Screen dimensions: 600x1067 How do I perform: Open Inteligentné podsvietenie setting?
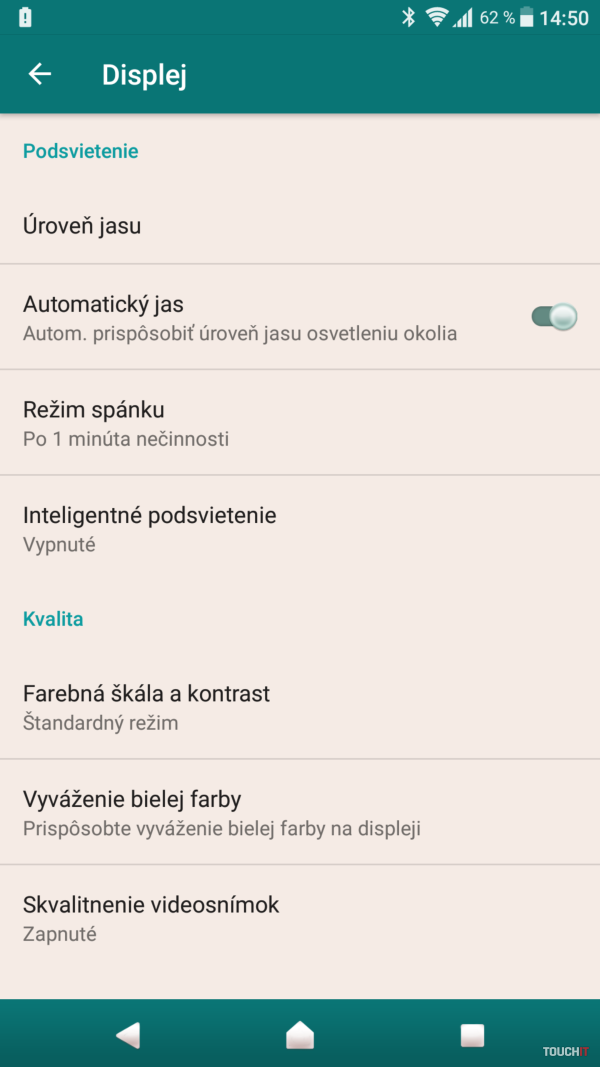point(300,528)
